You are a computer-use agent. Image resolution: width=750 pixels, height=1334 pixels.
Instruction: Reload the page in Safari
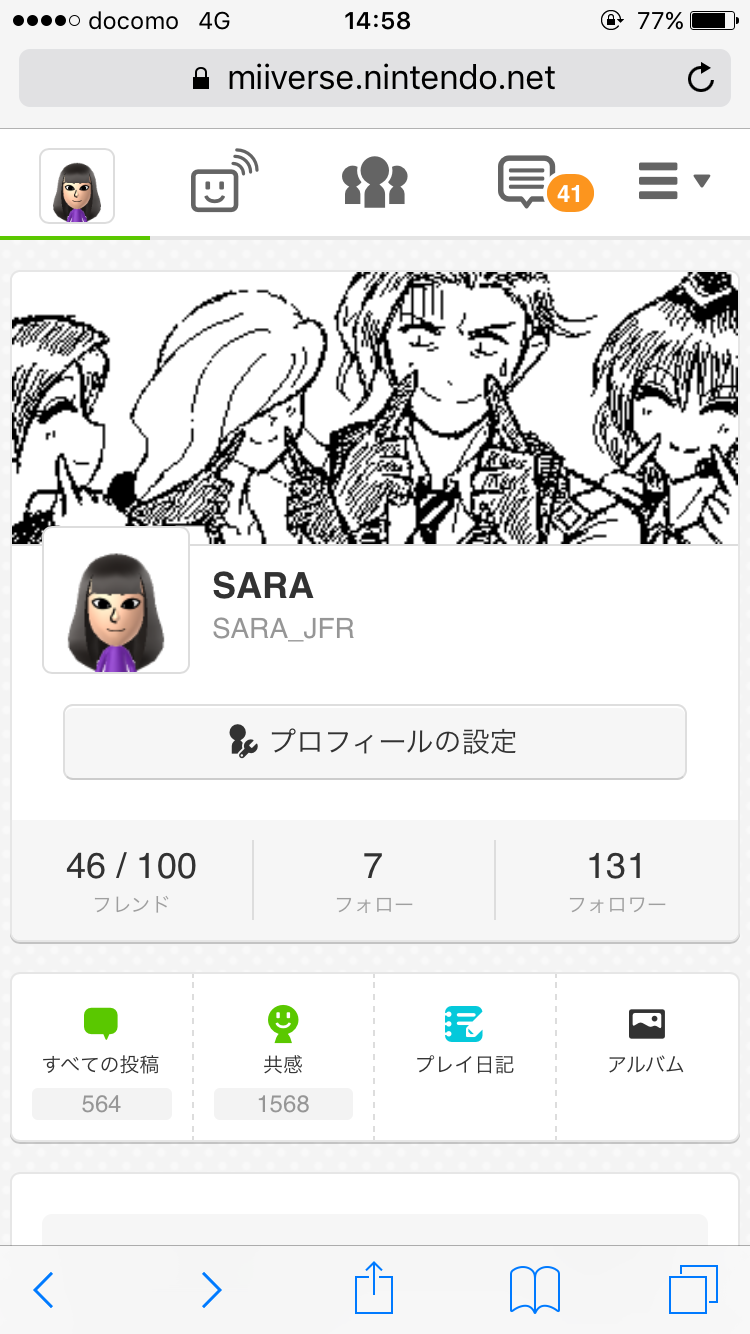[x=701, y=79]
